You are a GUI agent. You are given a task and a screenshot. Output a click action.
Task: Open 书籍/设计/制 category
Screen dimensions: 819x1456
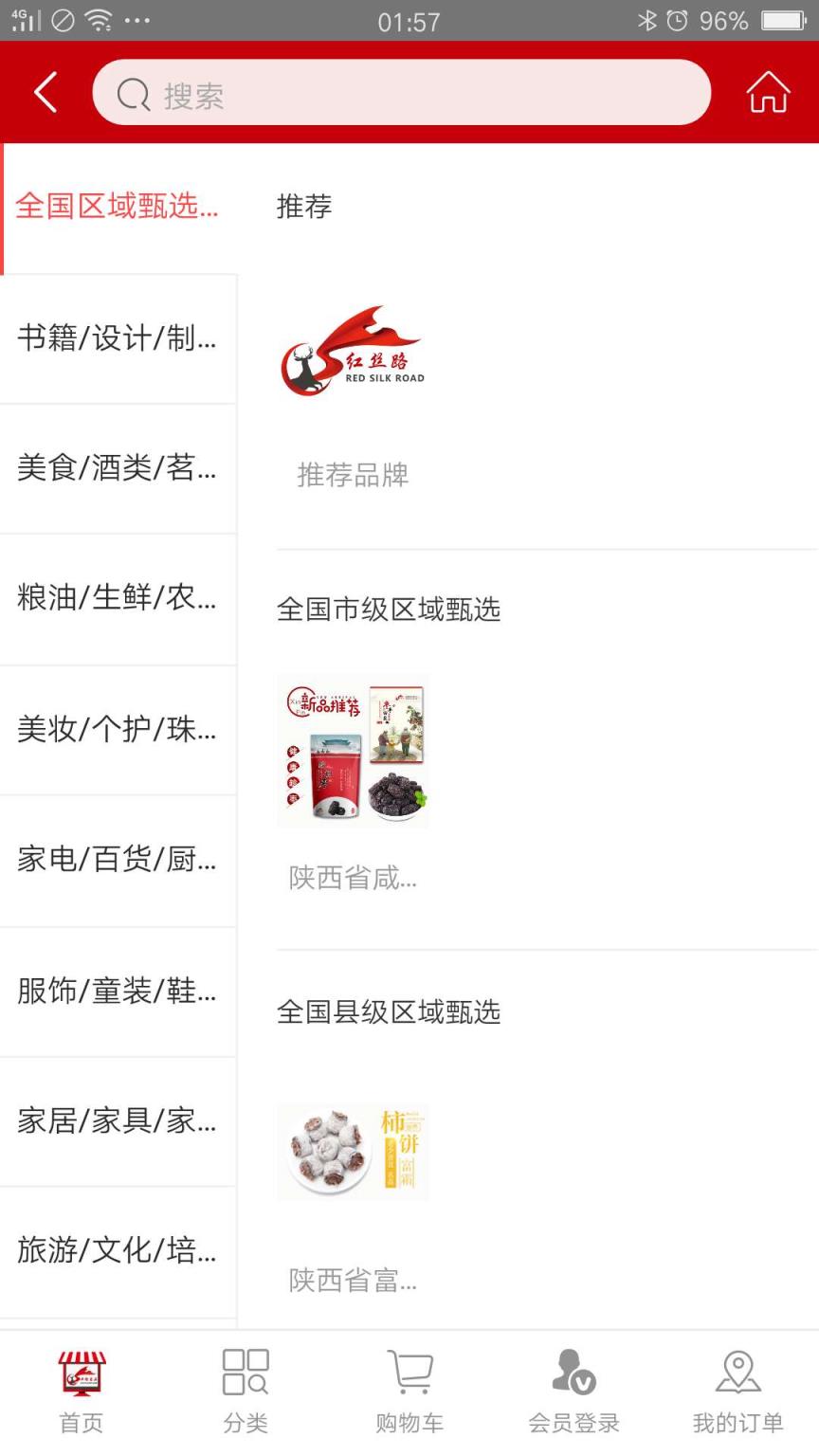pos(118,337)
